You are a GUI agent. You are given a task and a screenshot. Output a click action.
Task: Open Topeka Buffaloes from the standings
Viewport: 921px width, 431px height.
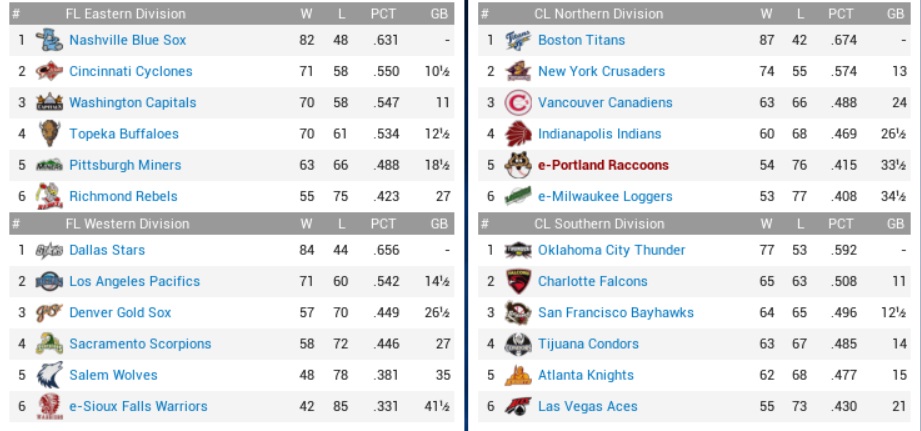(124, 134)
